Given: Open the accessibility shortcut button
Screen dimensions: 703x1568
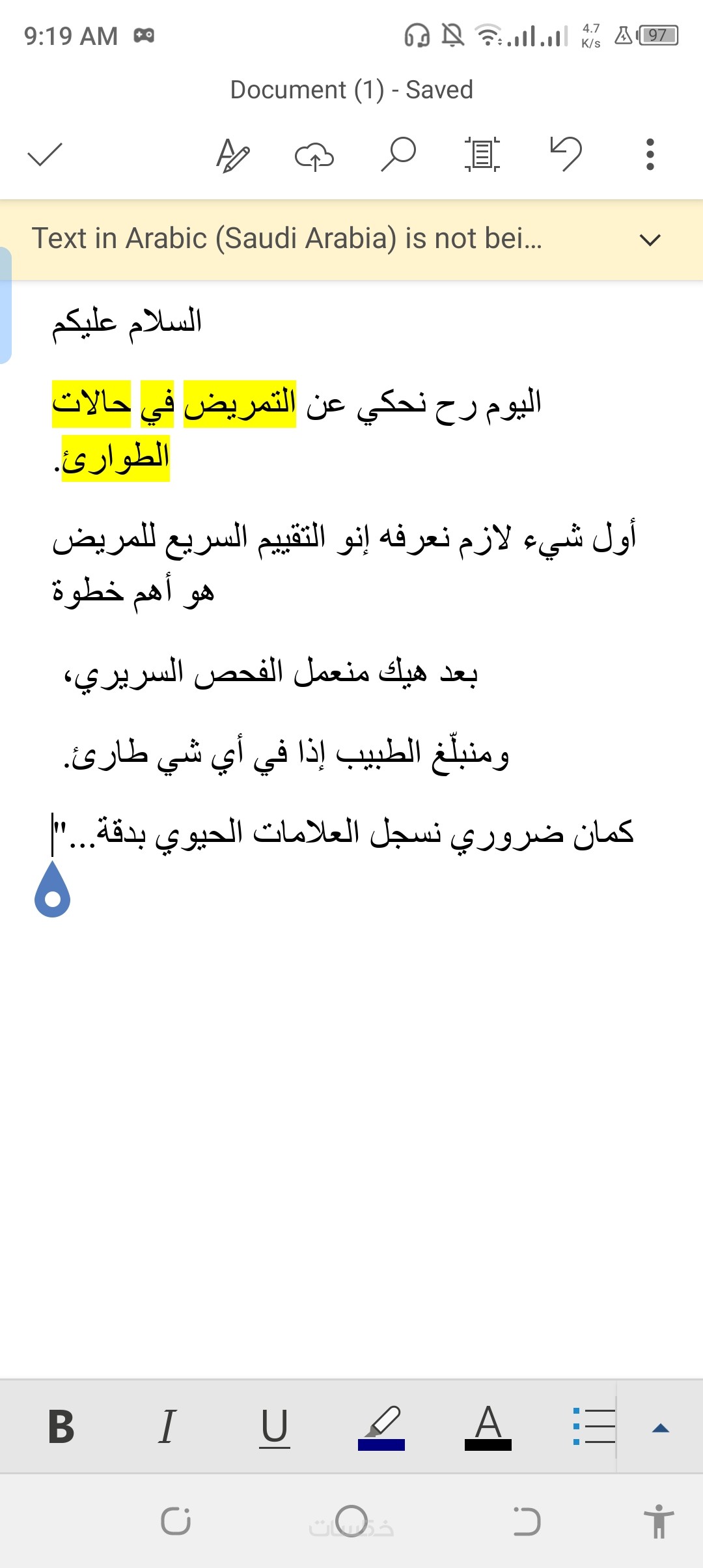Looking at the screenshot, I should pos(659,1521).
